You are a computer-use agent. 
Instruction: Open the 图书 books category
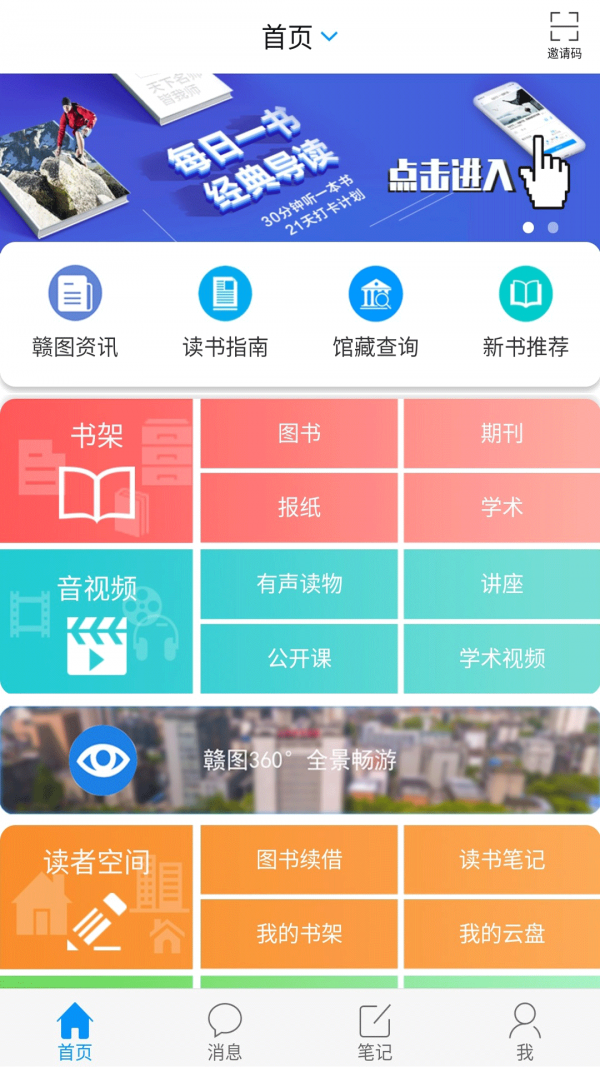(299, 434)
